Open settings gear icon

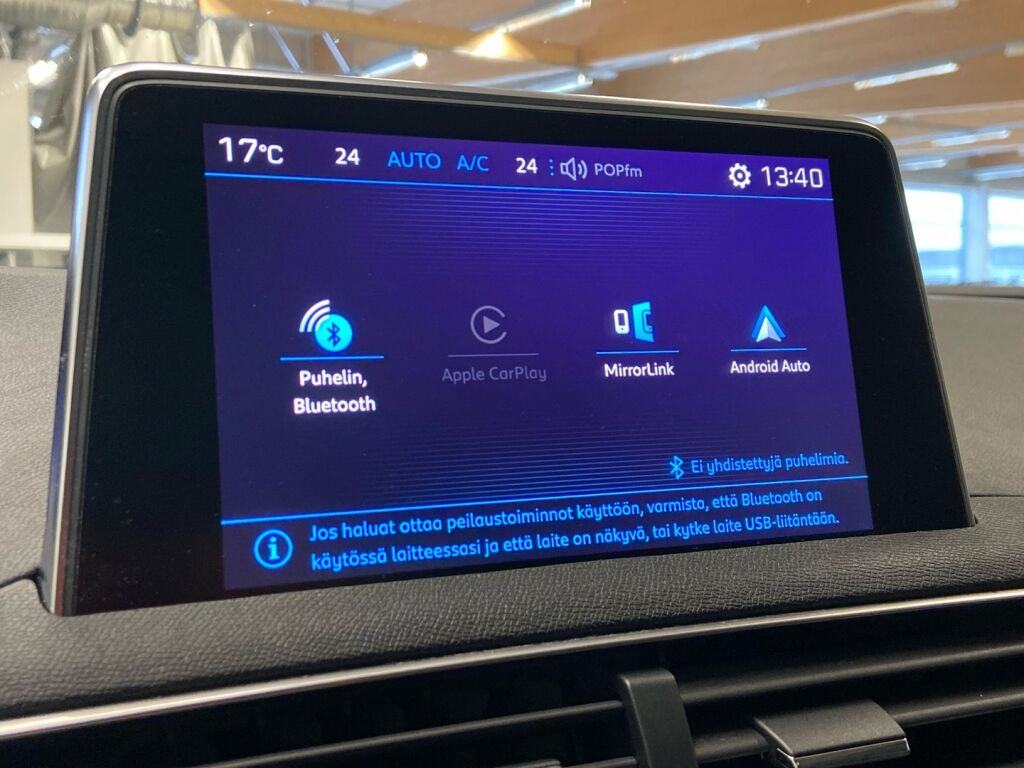[739, 177]
